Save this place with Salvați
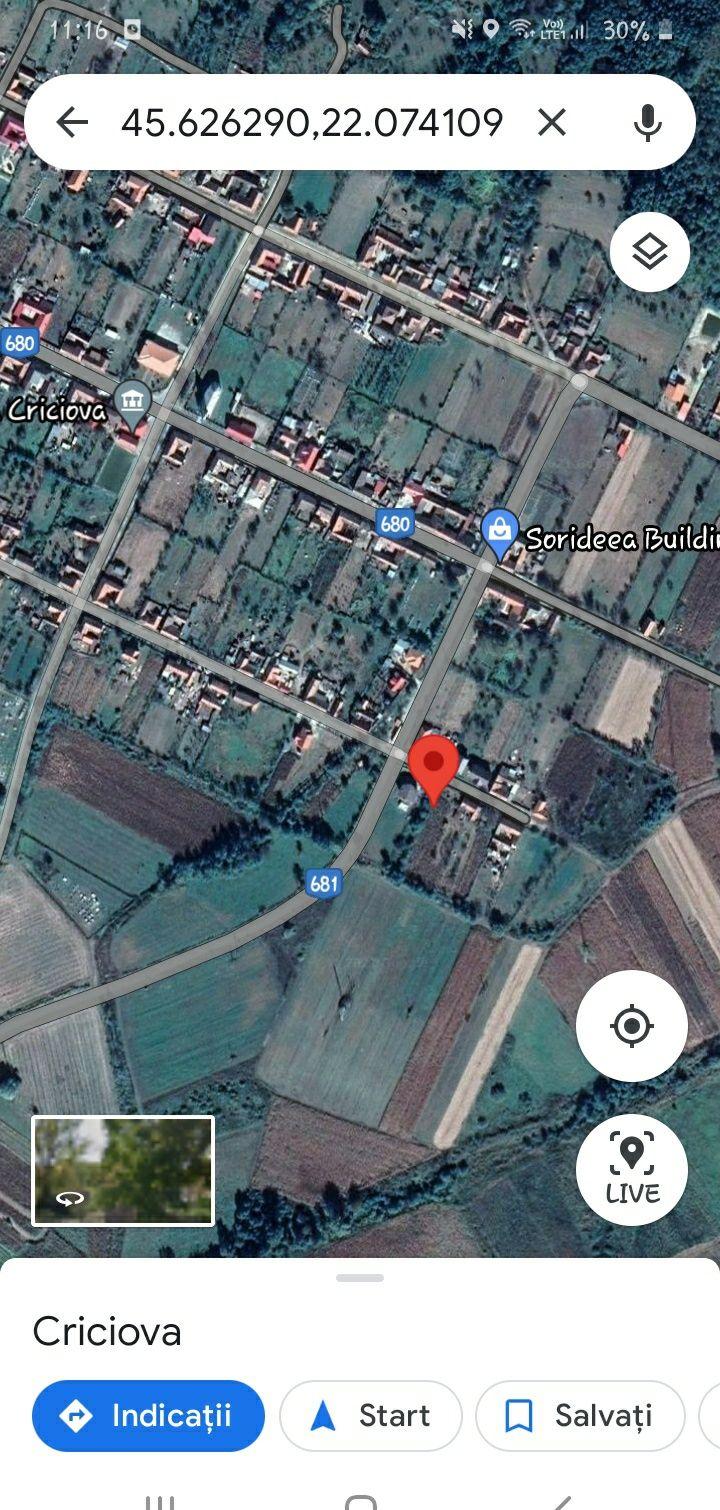 click(580, 1415)
